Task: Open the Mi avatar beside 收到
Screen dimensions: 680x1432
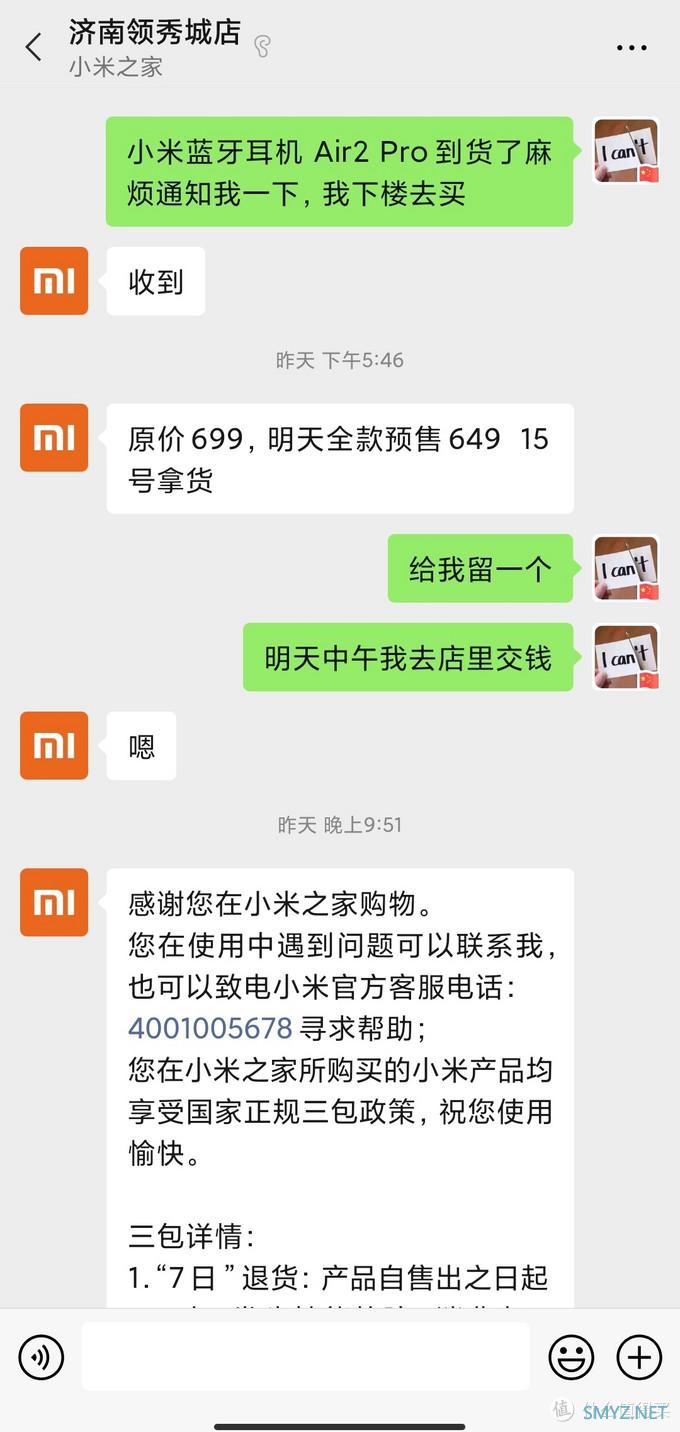Action: tap(54, 281)
